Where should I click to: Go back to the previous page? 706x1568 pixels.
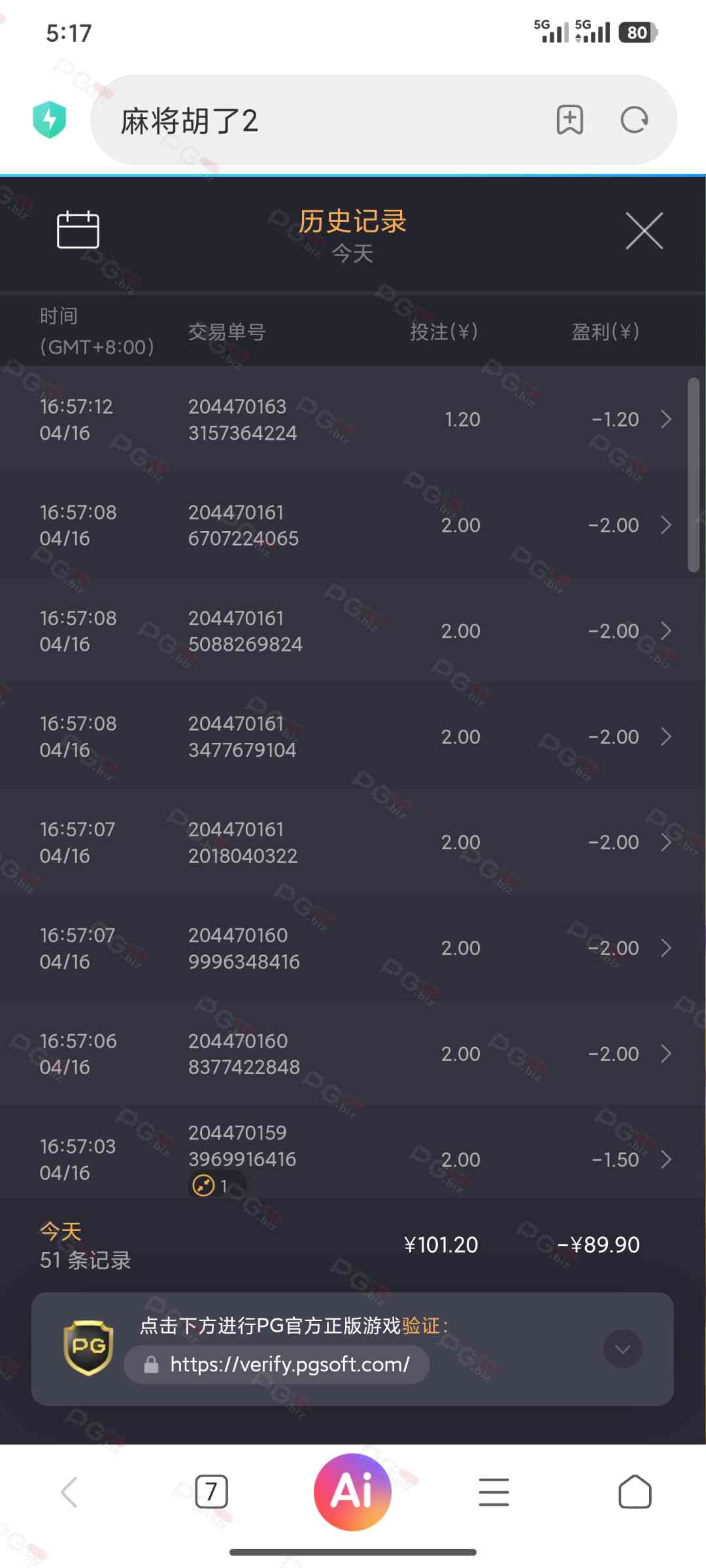tap(69, 1492)
